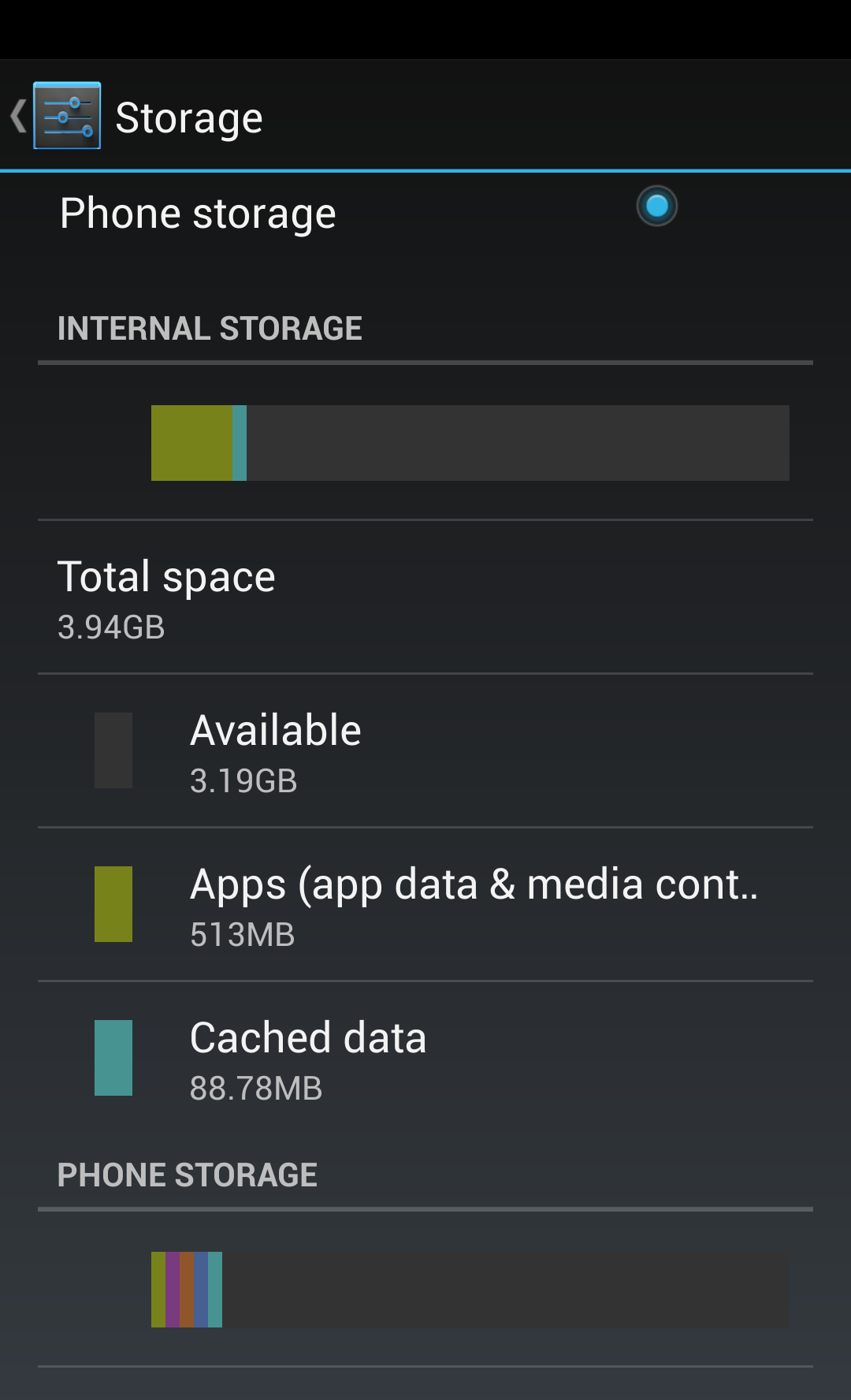
Task: Go back using the Storage header icon
Action: pyautogui.click(x=55, y=116)
